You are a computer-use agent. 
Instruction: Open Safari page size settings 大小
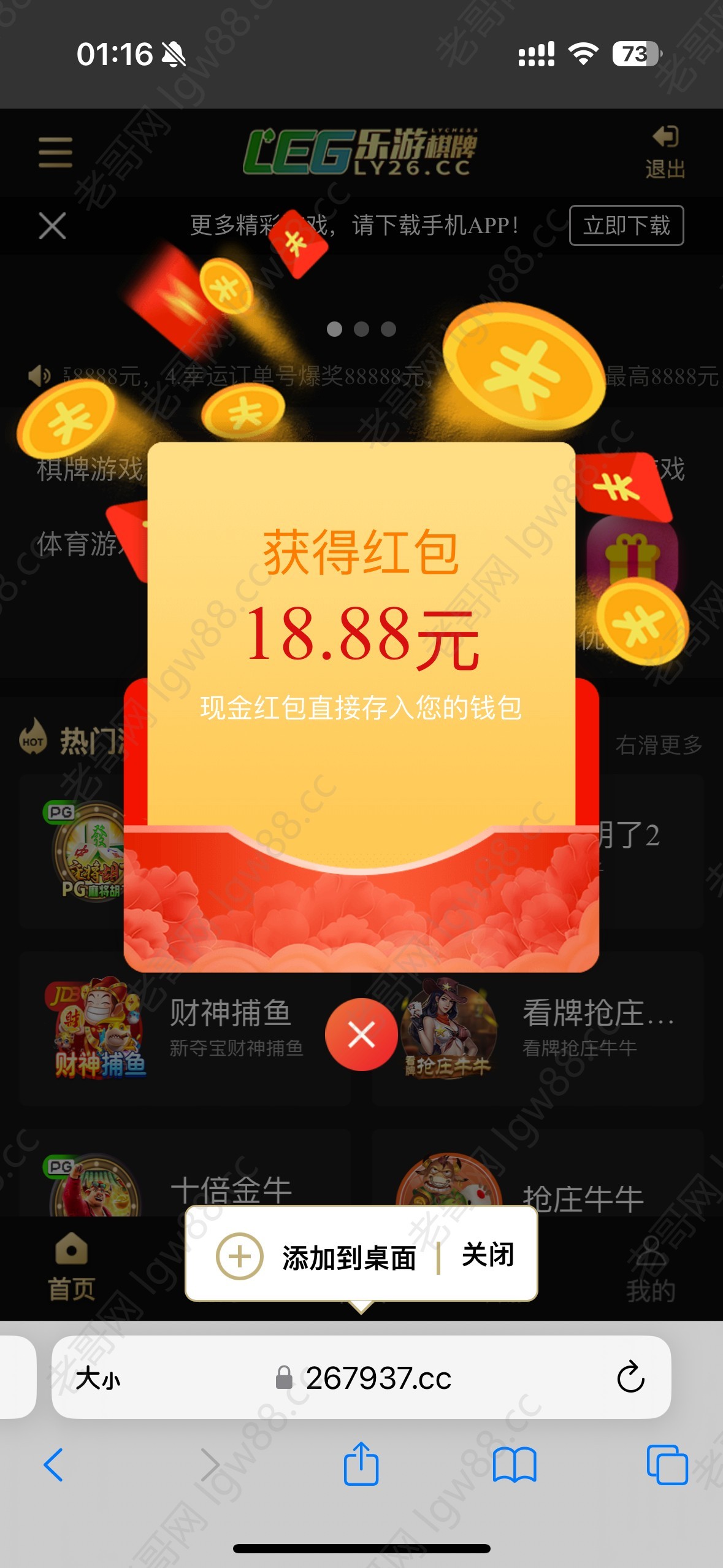(98, 1378)
